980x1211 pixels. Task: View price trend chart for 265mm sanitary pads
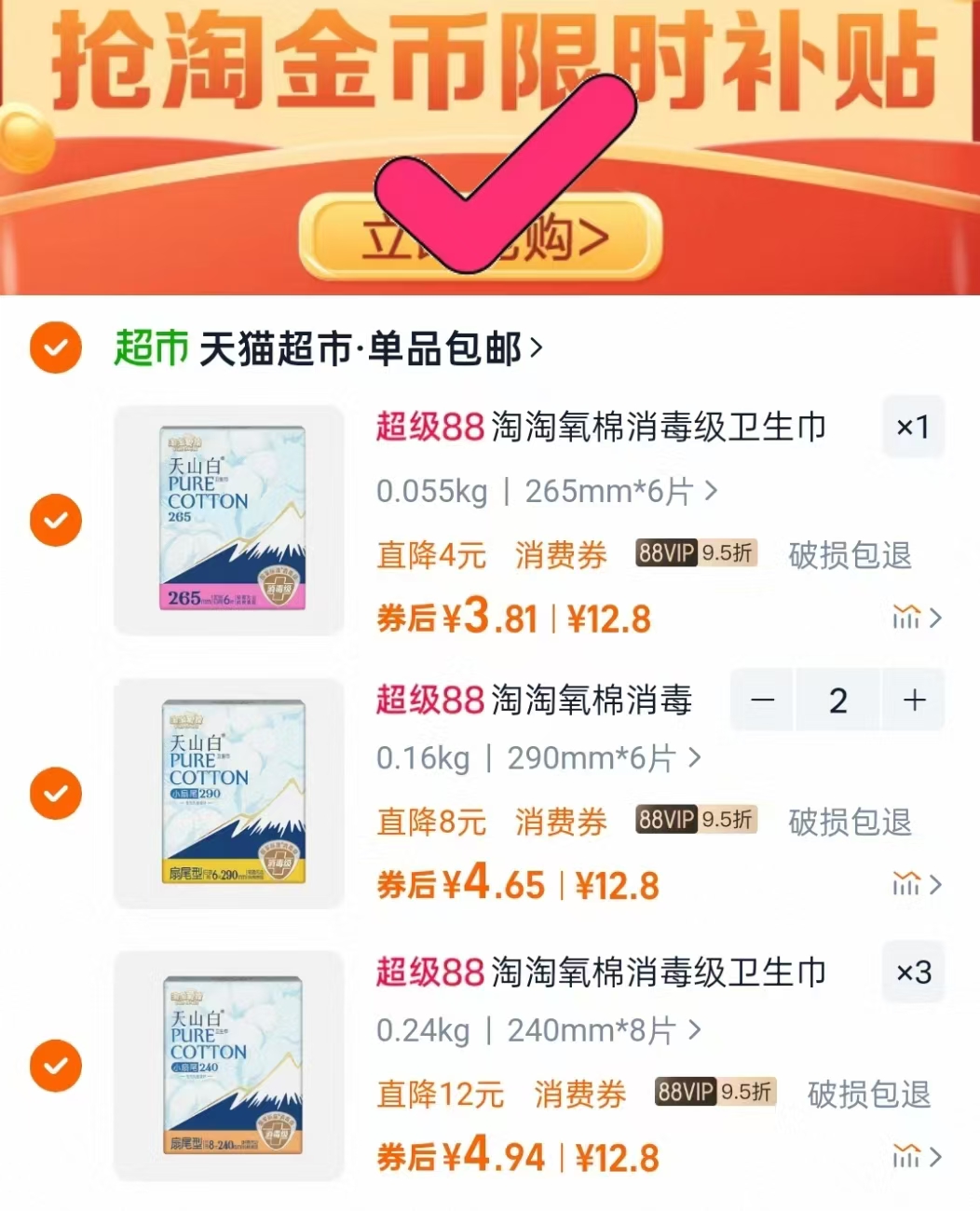pos(908,617)
